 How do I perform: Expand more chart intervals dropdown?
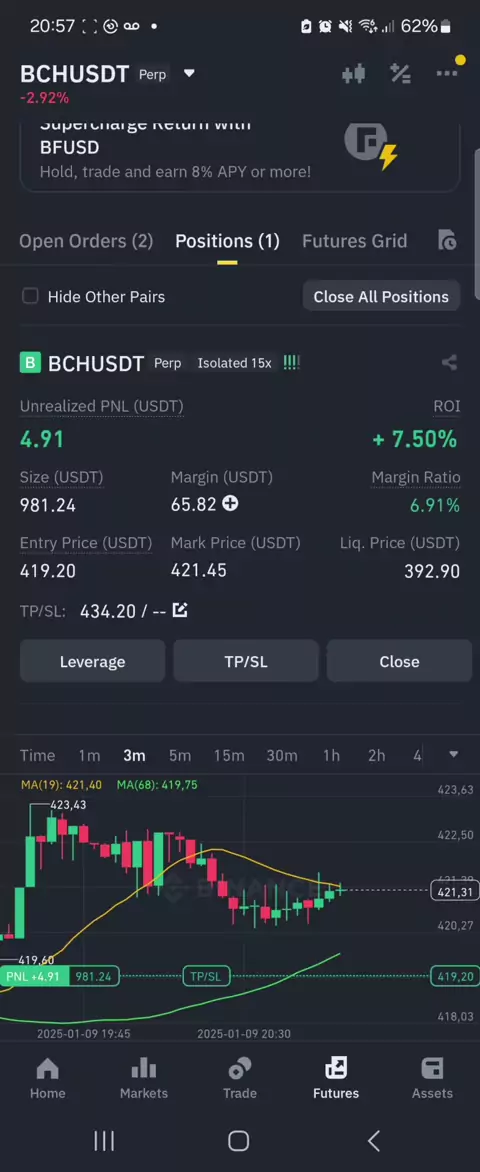point(453,755)
